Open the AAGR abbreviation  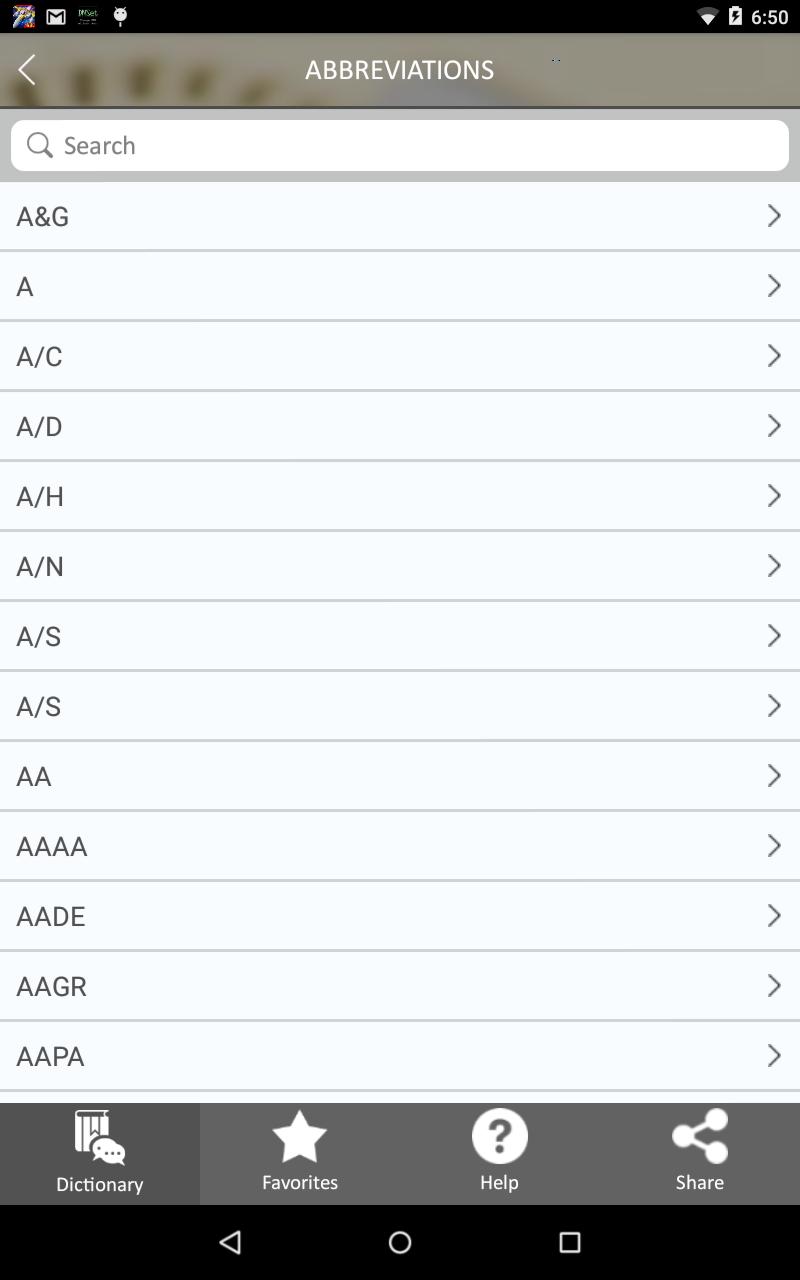pos(400,986)
